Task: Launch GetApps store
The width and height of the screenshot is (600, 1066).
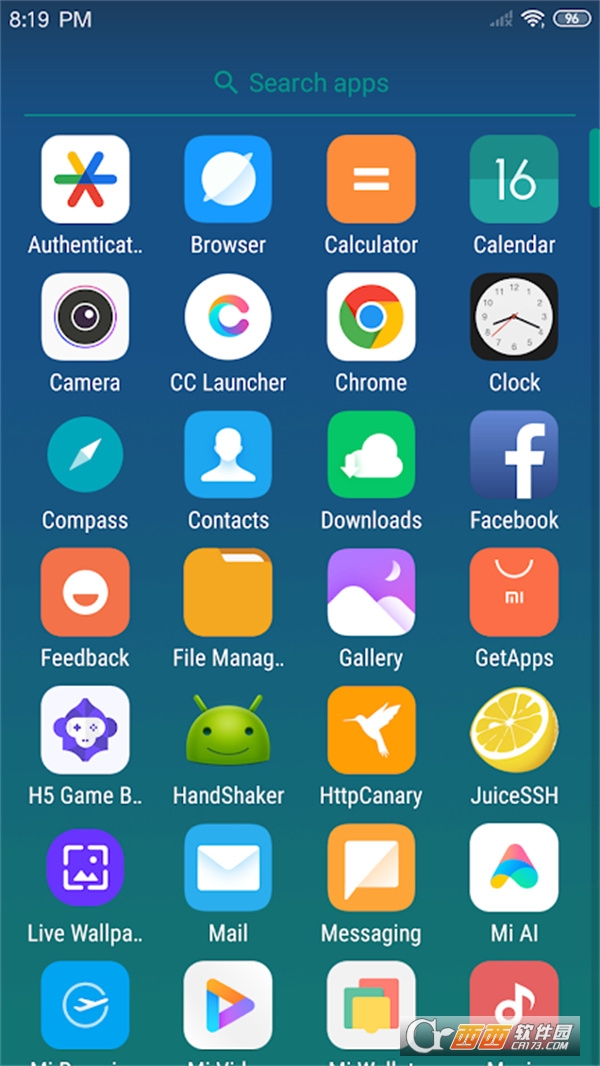Action: 514,593
